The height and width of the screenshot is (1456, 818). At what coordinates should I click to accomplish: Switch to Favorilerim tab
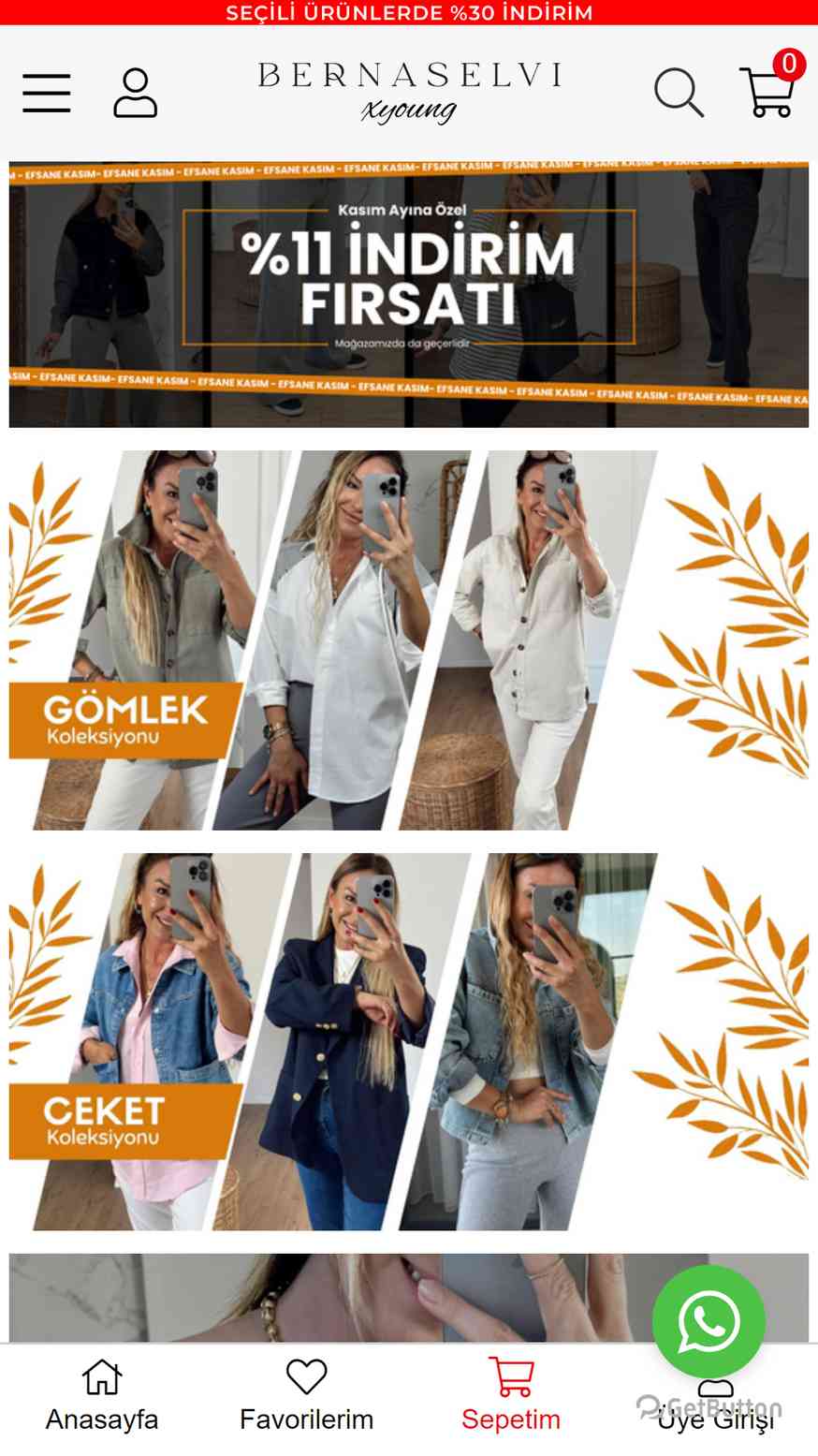[x=306, y=1397]
